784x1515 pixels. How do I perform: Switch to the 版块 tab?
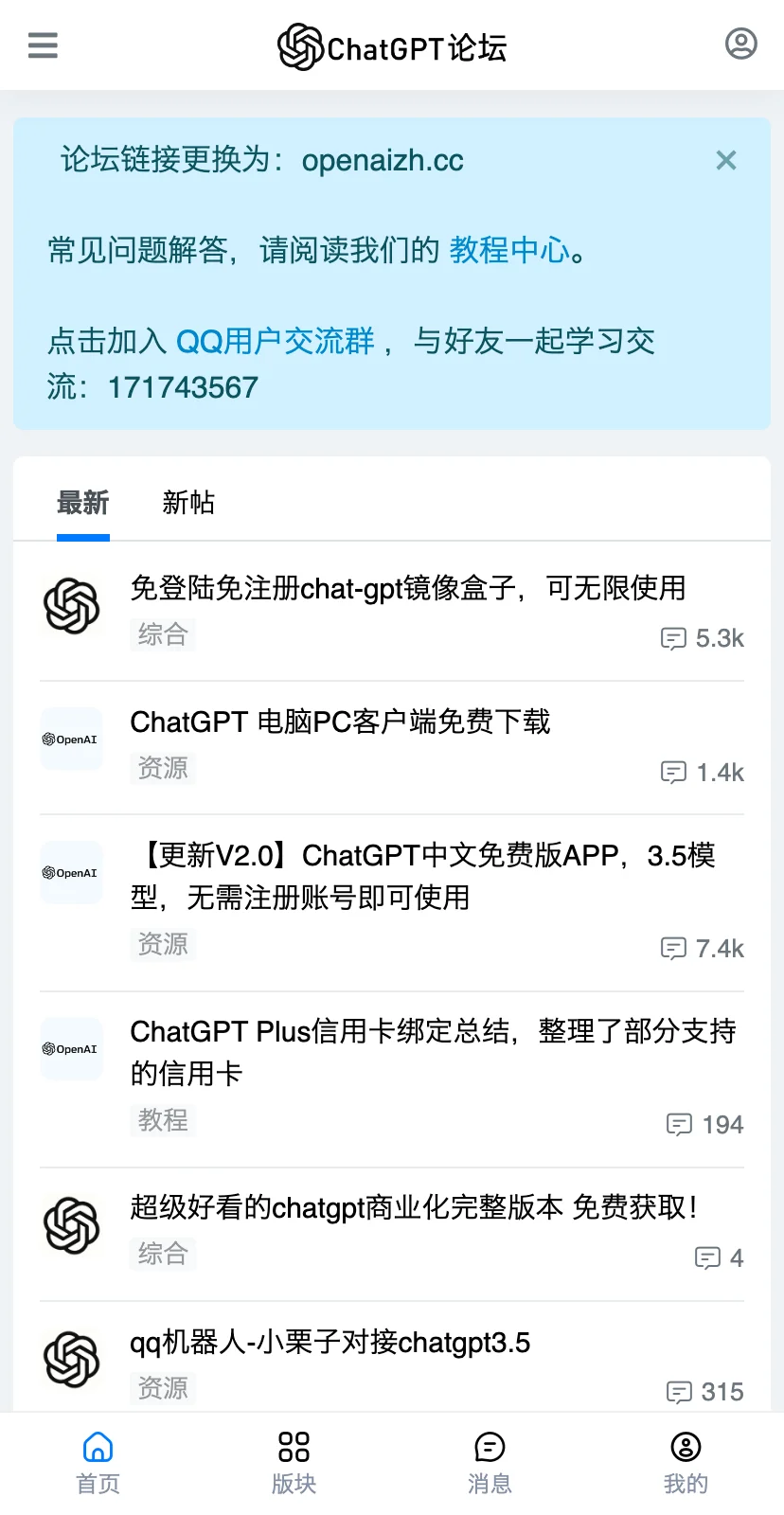click(x=294, y=1463)
